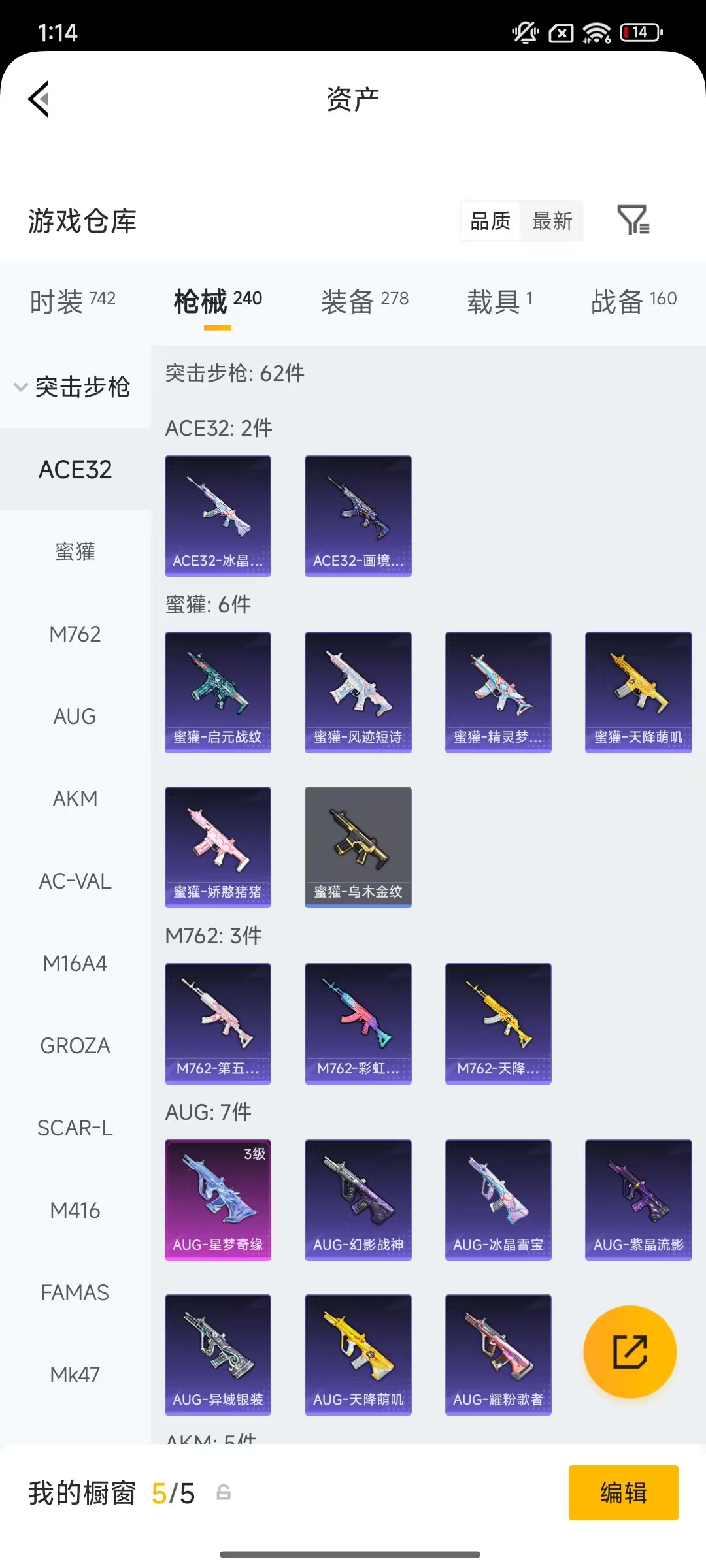Edit my showcase with 编辑
Image resolution: width=706 pixels, height=1568 pixels.
(x=623, y=1493)
